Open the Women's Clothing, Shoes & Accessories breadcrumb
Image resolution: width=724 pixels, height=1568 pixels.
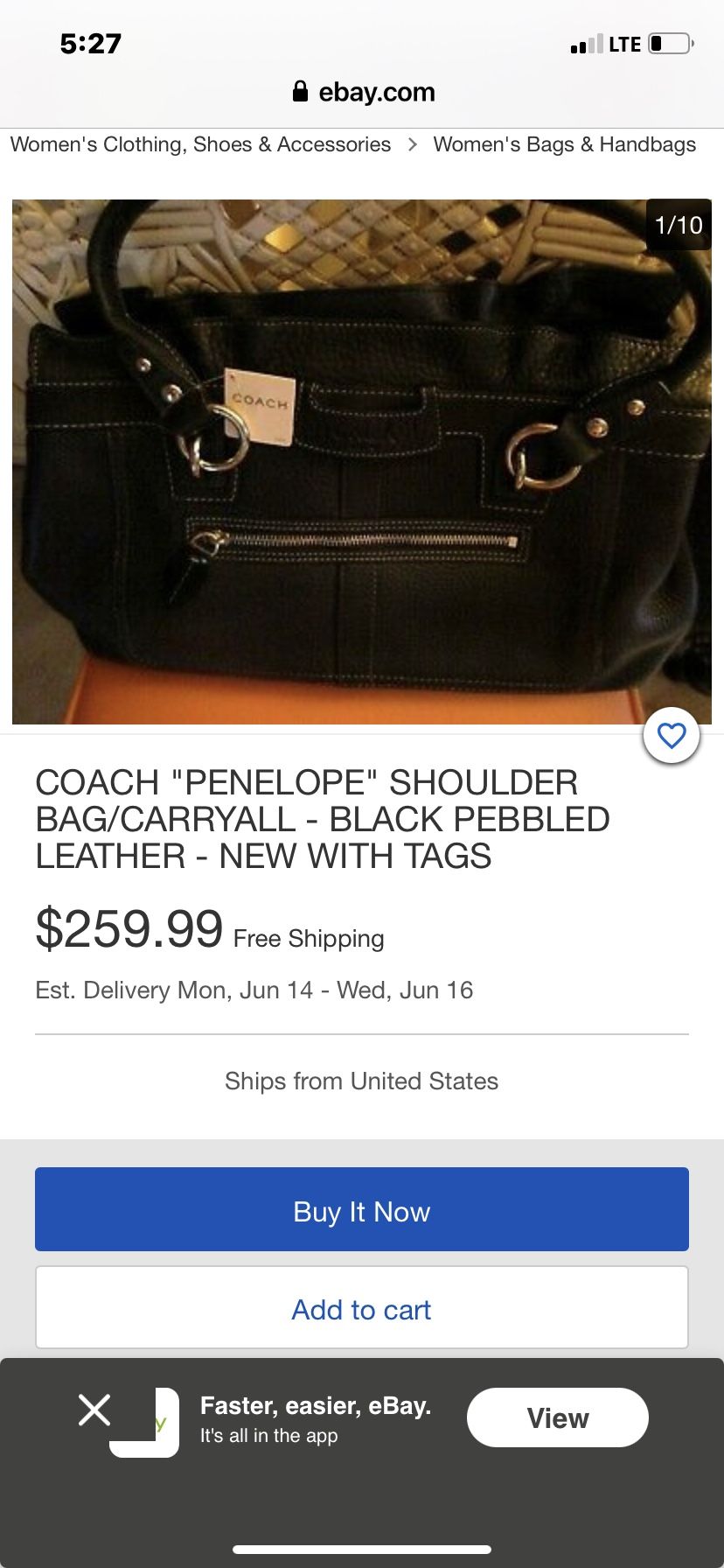point(200,144)
